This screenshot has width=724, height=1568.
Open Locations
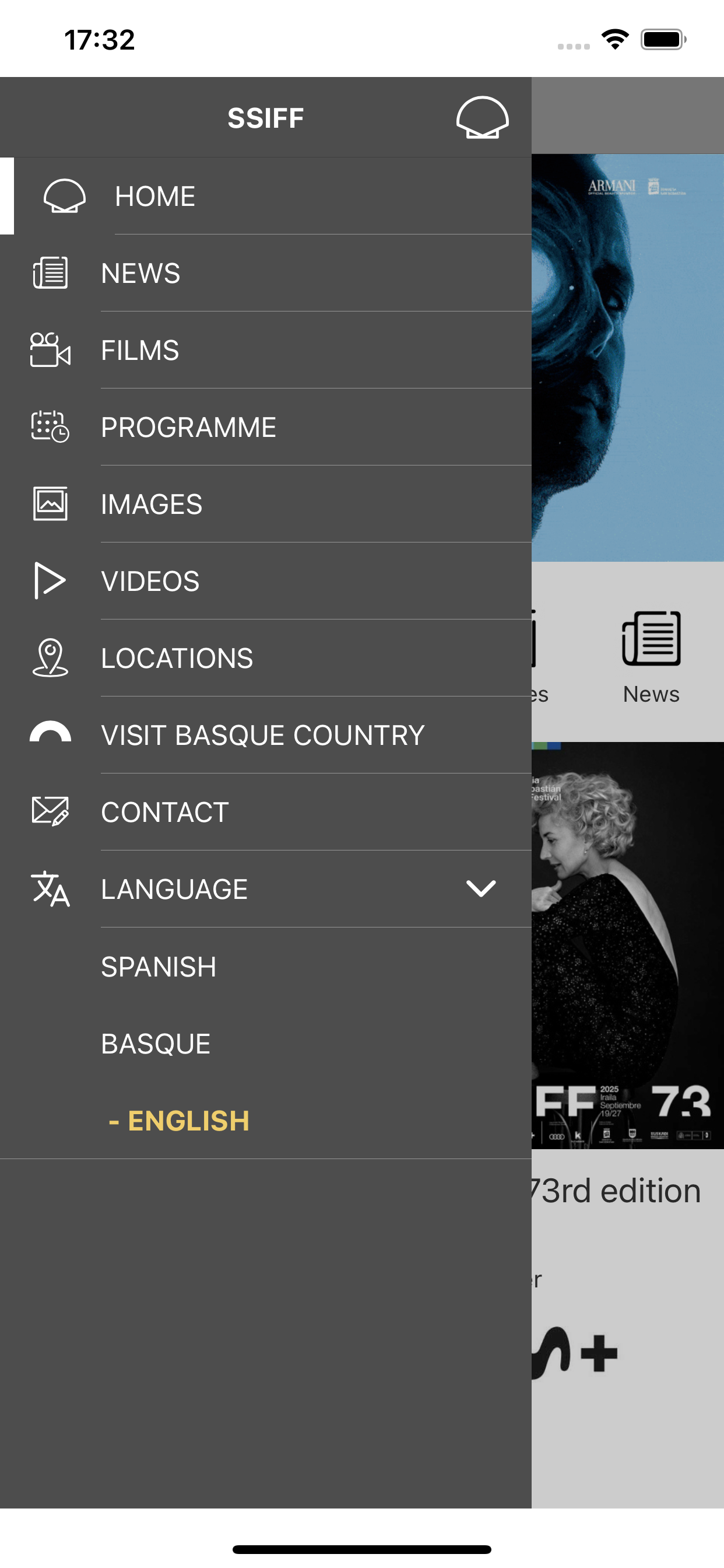tap(266, 658)
